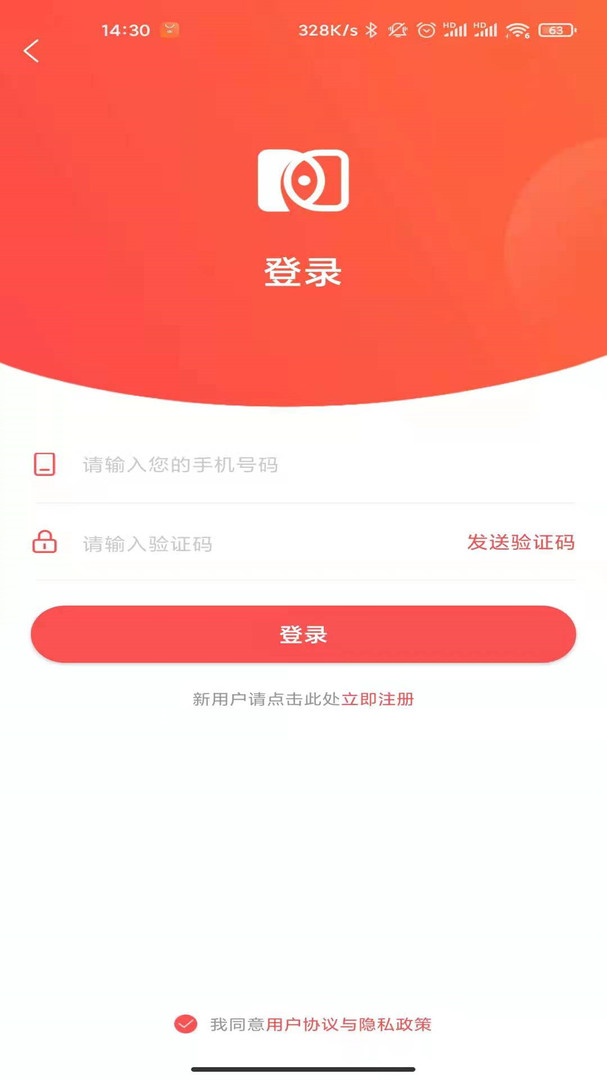607x1080 pixels.
Task: Tap the red 登录 login button
Action: (303, 634)
